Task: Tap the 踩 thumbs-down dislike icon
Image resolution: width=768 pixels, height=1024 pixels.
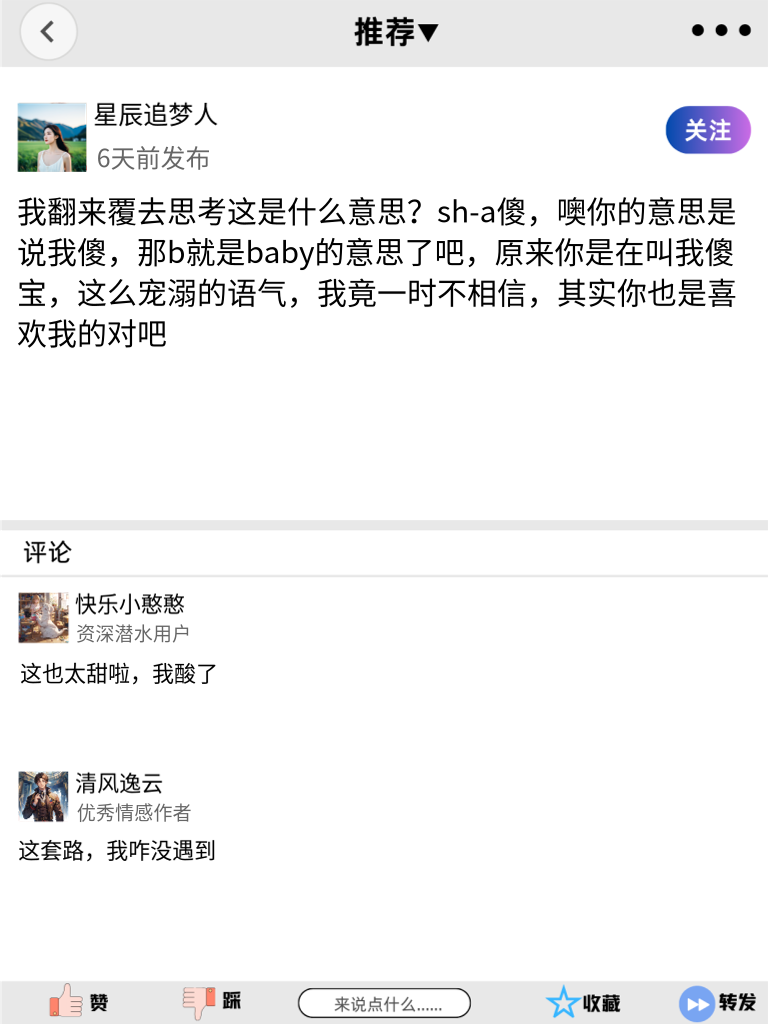Action: 200,1001
